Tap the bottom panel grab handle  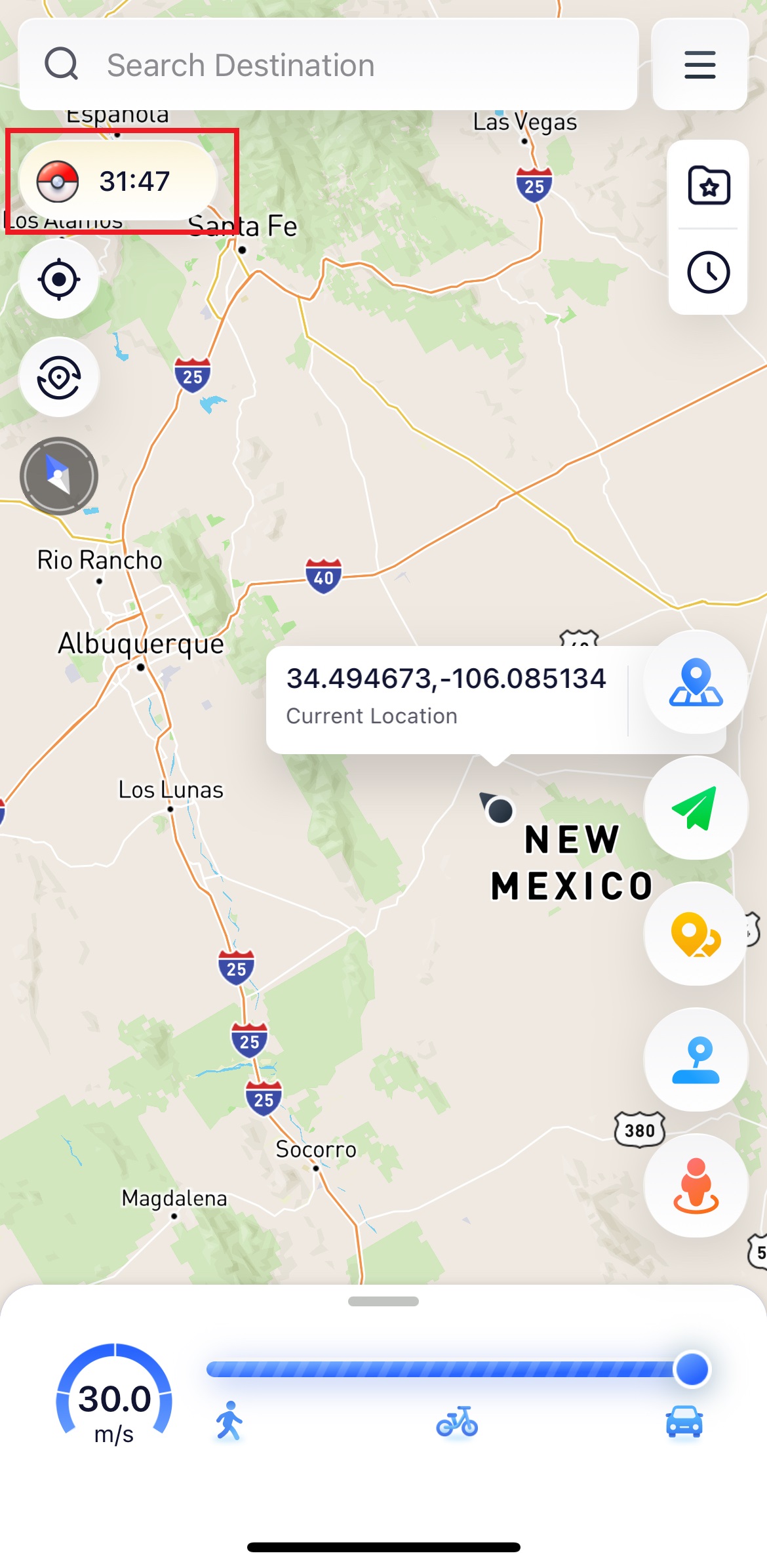(383, 1301)
